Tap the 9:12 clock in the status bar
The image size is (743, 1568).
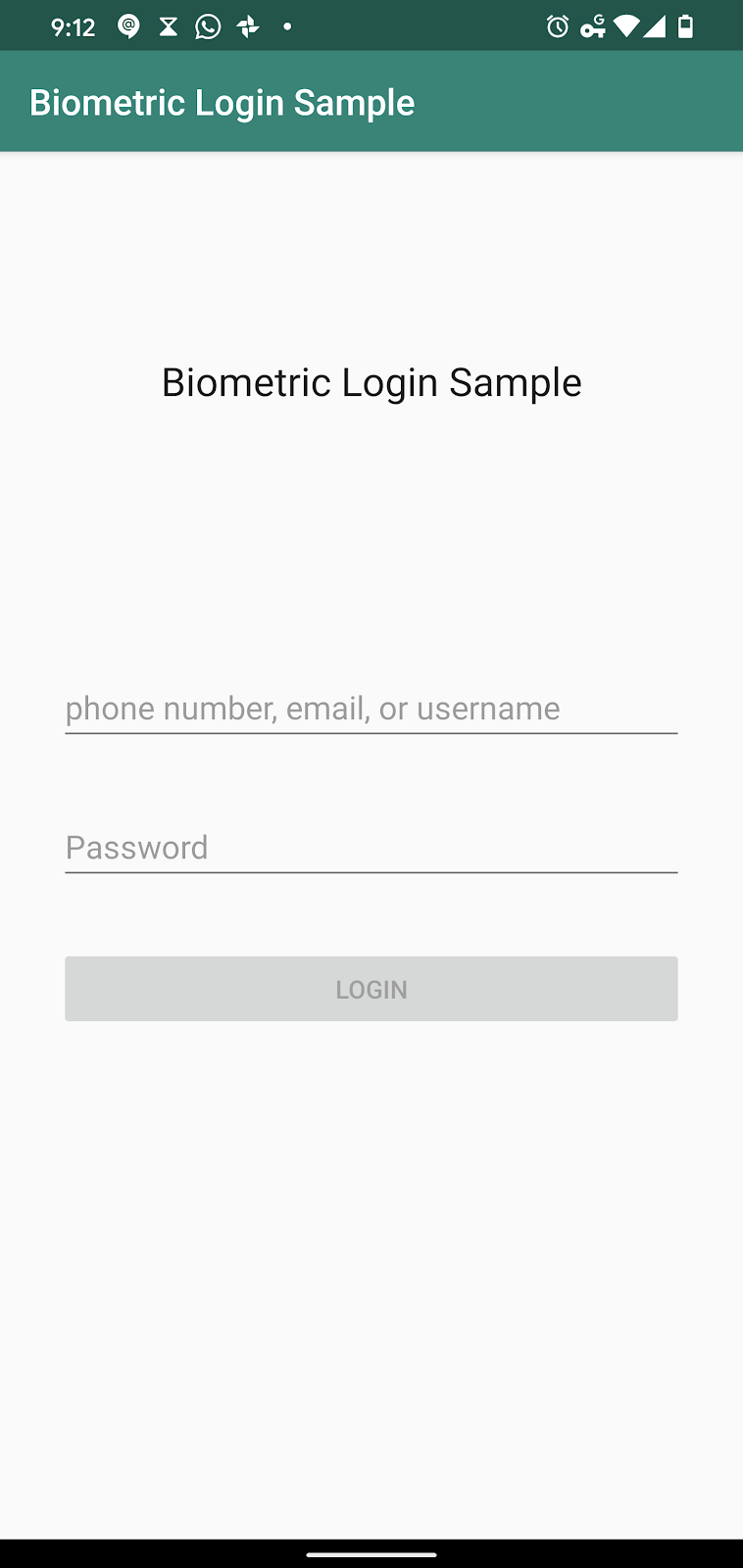[73, 26]
